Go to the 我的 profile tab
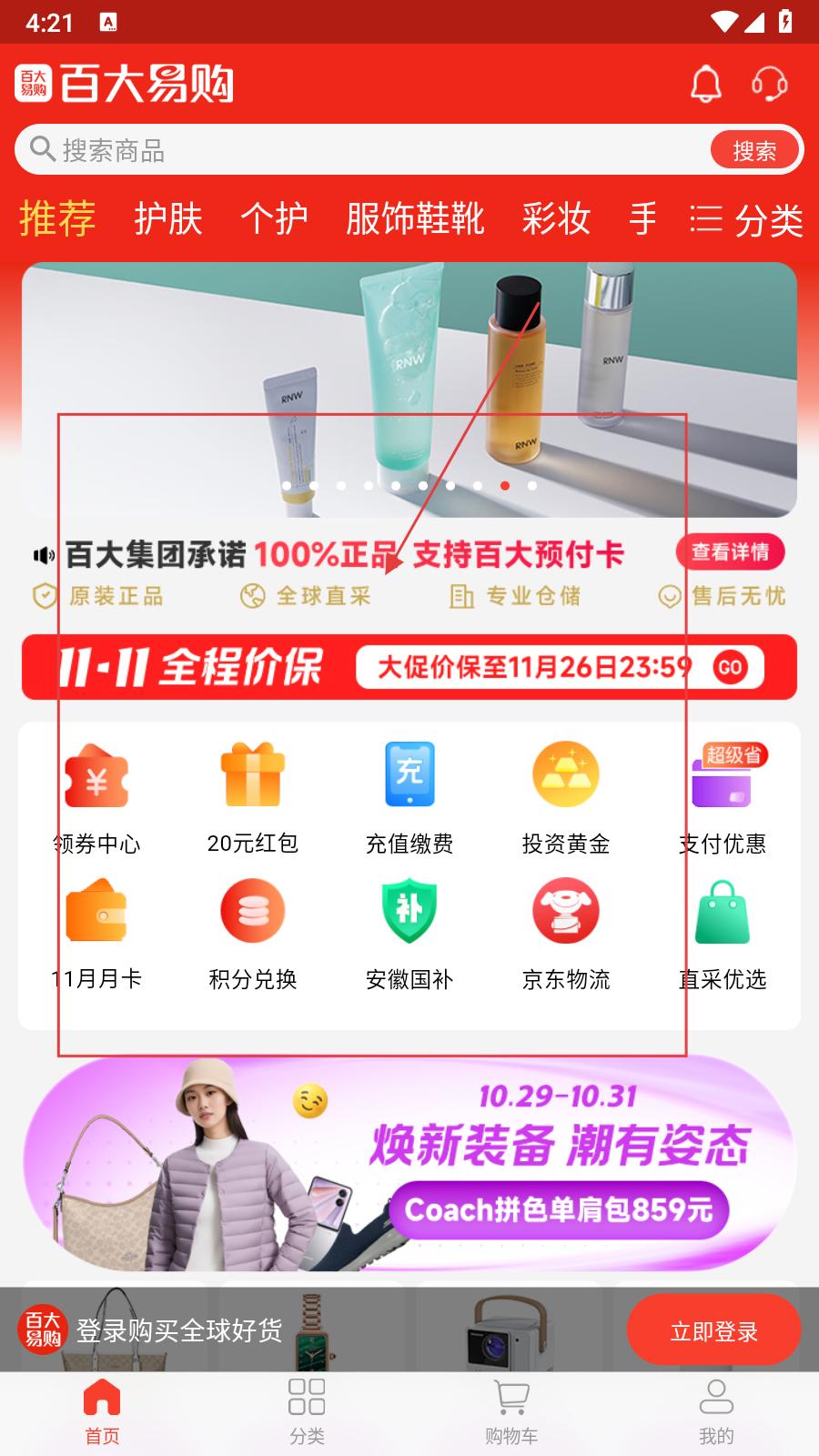The width and height of the screenshot is (819, 1456). coord(716,1410)
